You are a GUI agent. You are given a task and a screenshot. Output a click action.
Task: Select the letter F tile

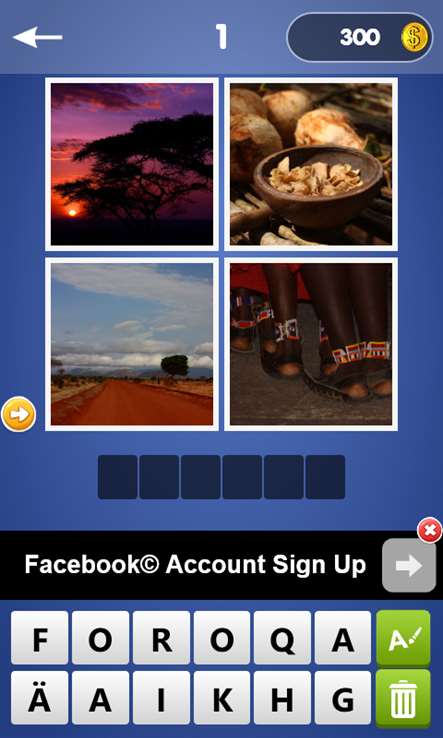click(40, 638)
